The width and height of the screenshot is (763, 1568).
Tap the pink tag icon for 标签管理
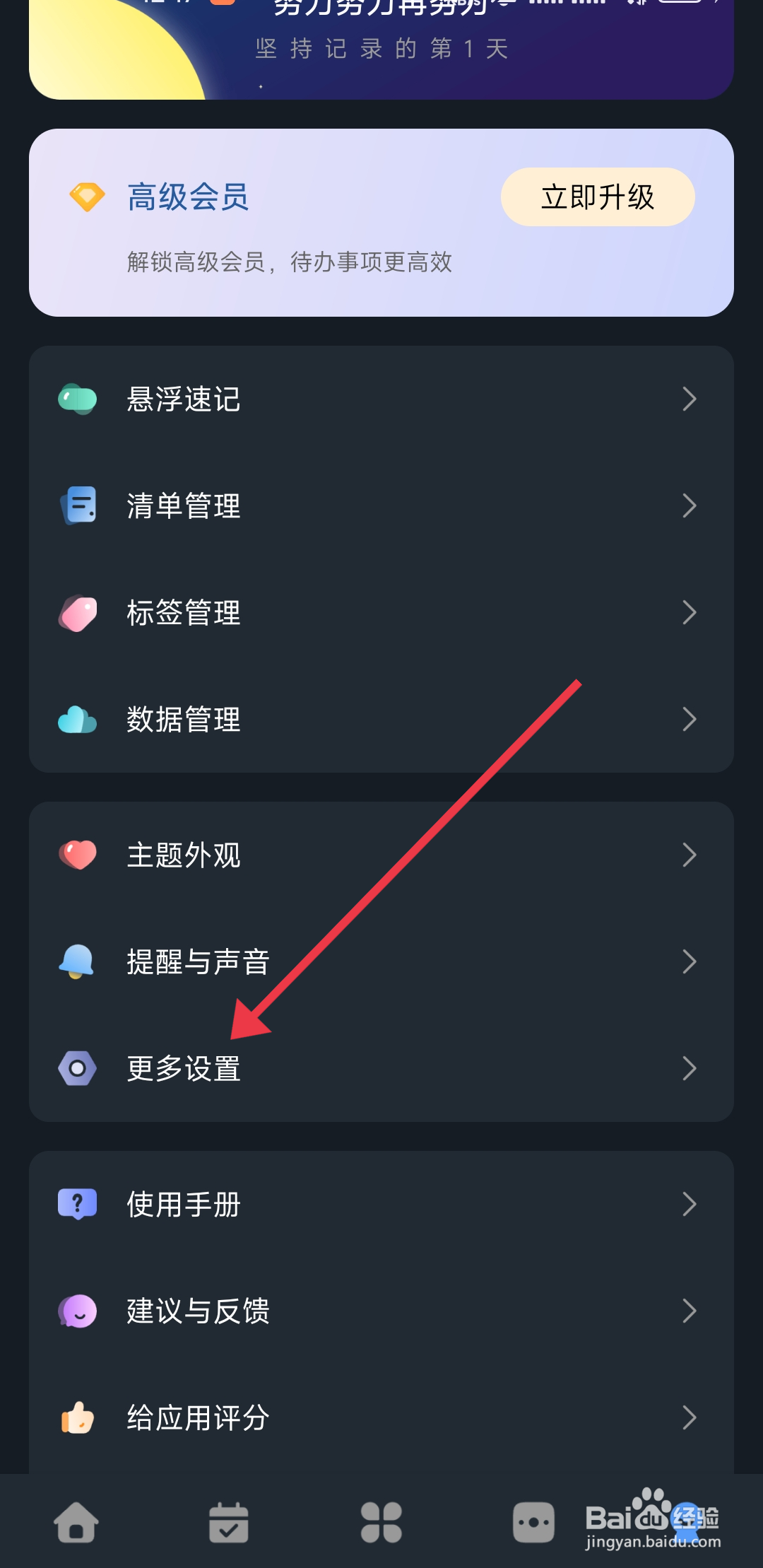click(78, 613)
